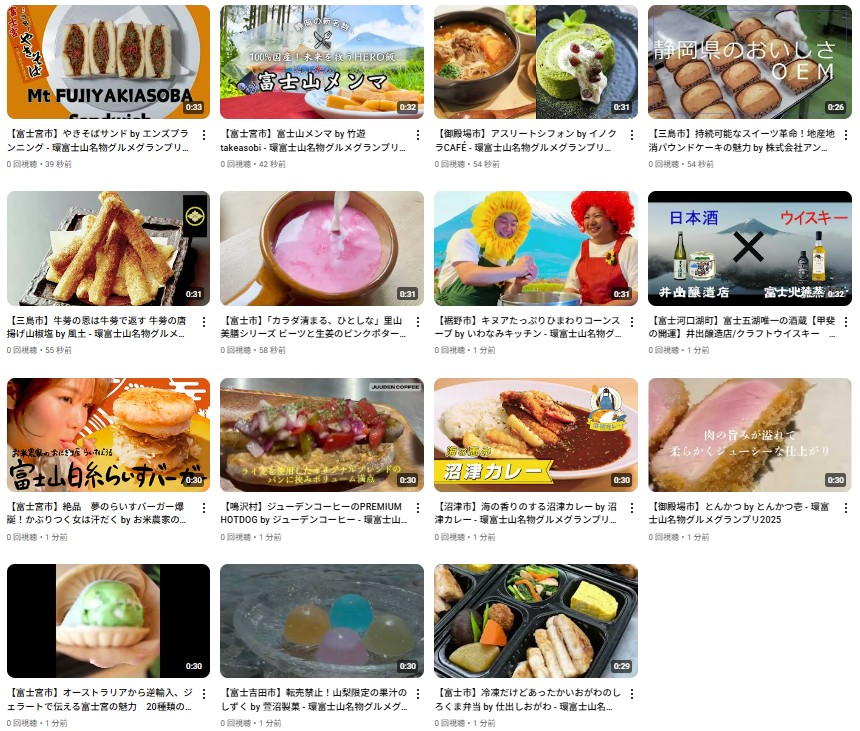The image size is (860, 731).
Task: Play the 果汁のしずく video
Action: (x=322, y=621)
